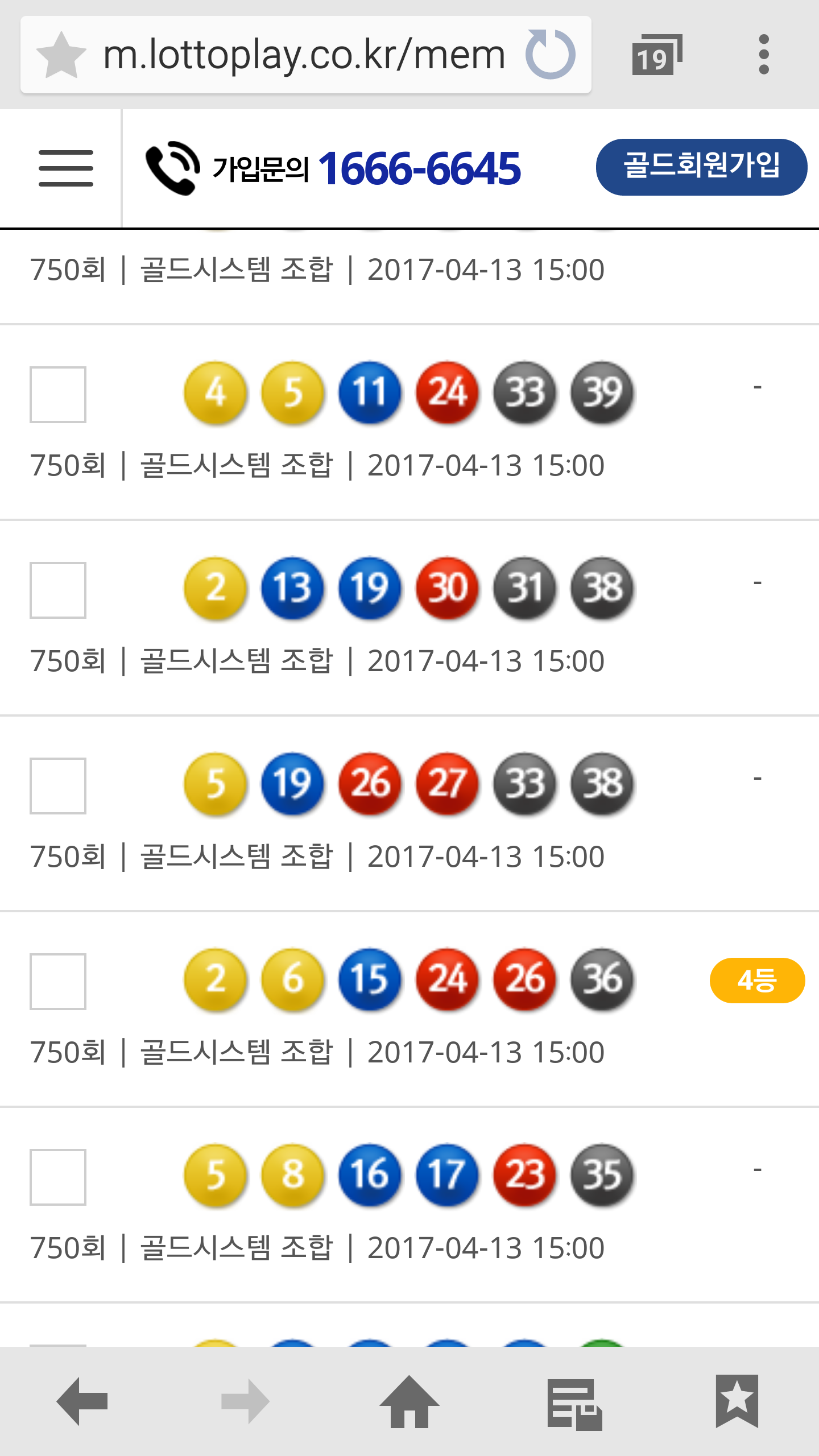The height and width of the screenshot is (1456, 819).
Task: Check the box for combination 4 5 11 24 33 39
Action: 58,395
